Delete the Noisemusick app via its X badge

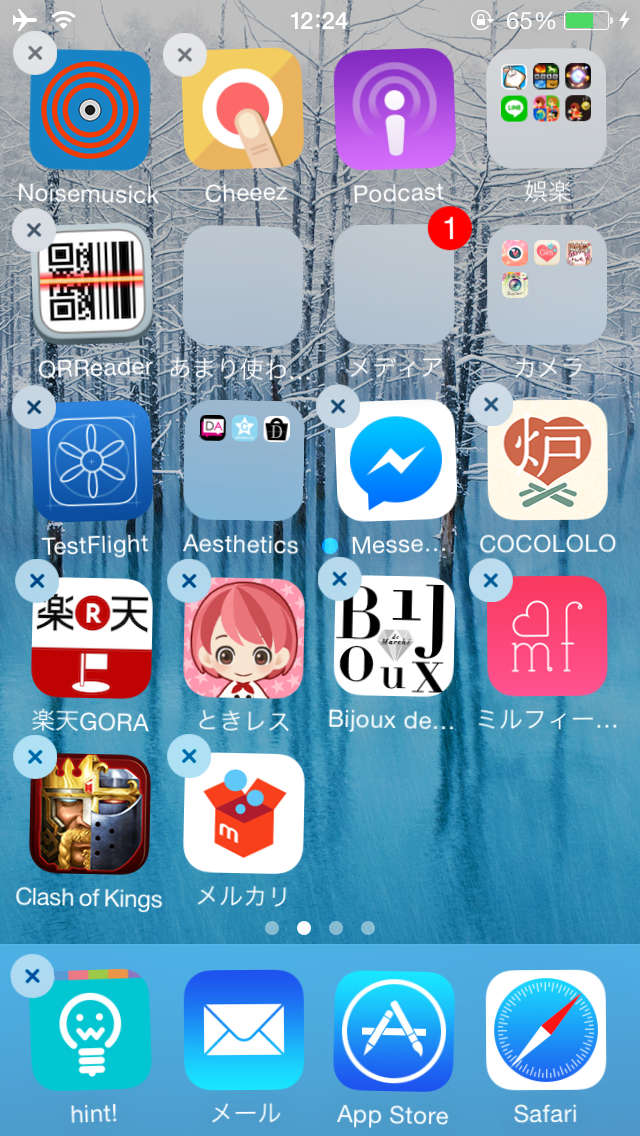coord(35,52)
